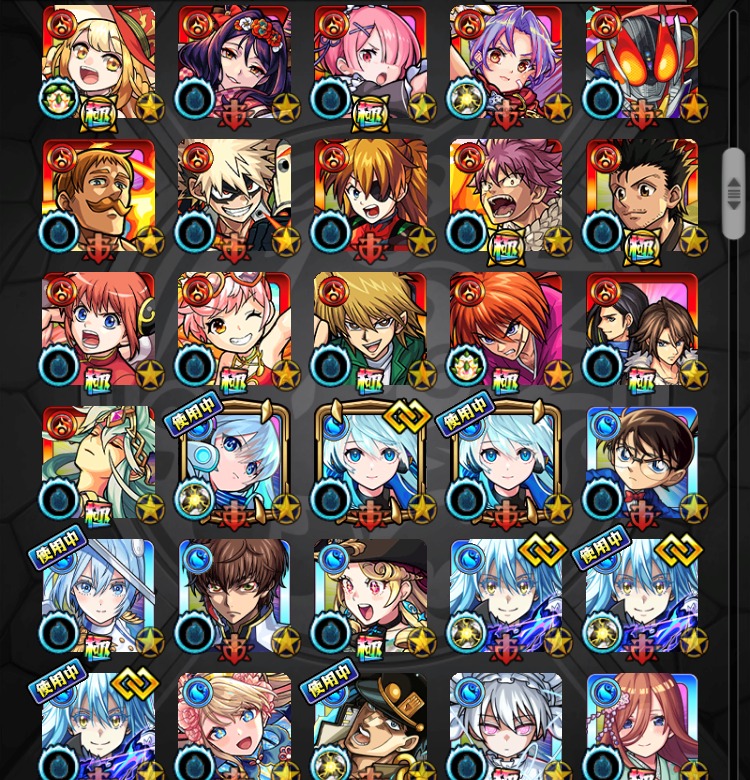Image resolution: width=750 pixels, height=780 pixels.
Task: Open the pink-haired maid girl tile
Action: coord(370,62)
